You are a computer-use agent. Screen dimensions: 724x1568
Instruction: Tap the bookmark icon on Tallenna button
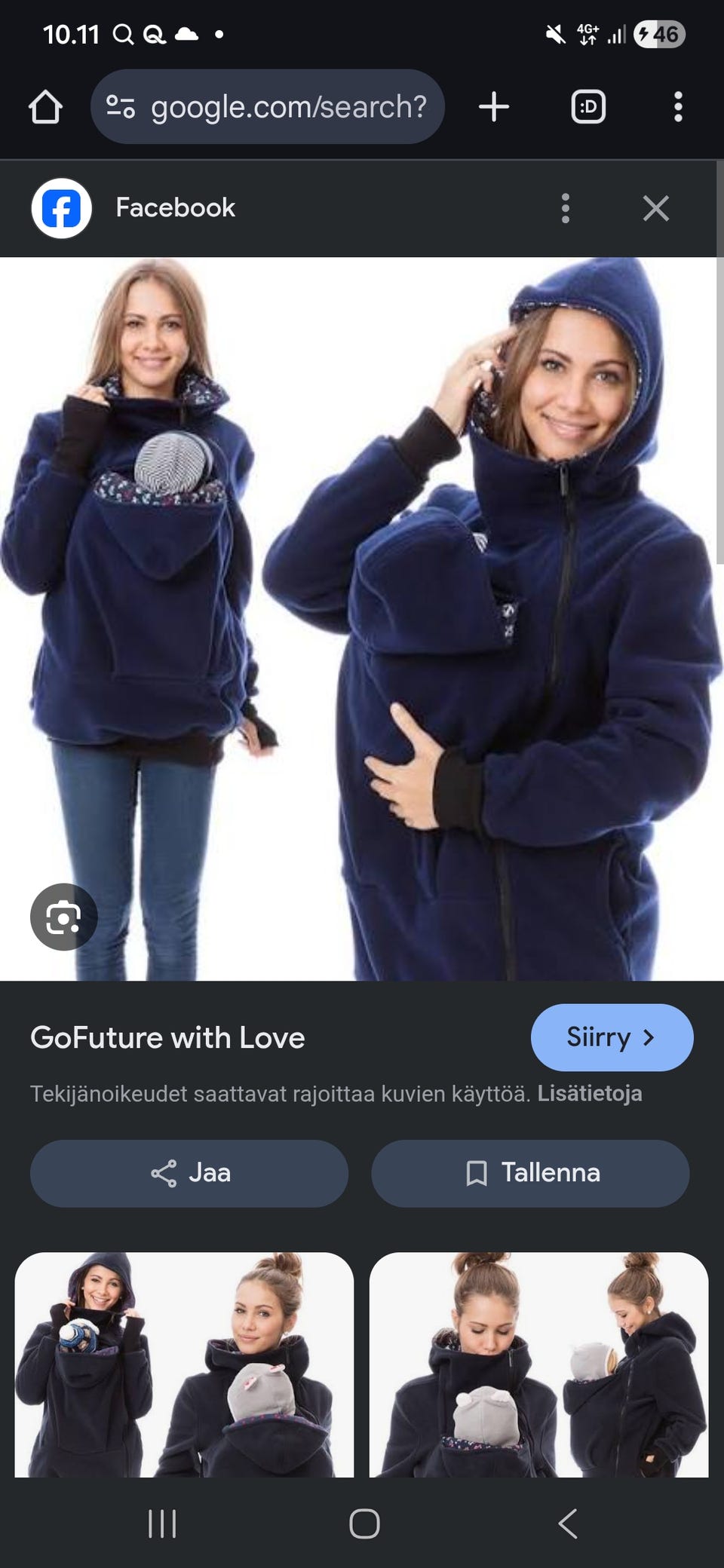(478, 1173)
